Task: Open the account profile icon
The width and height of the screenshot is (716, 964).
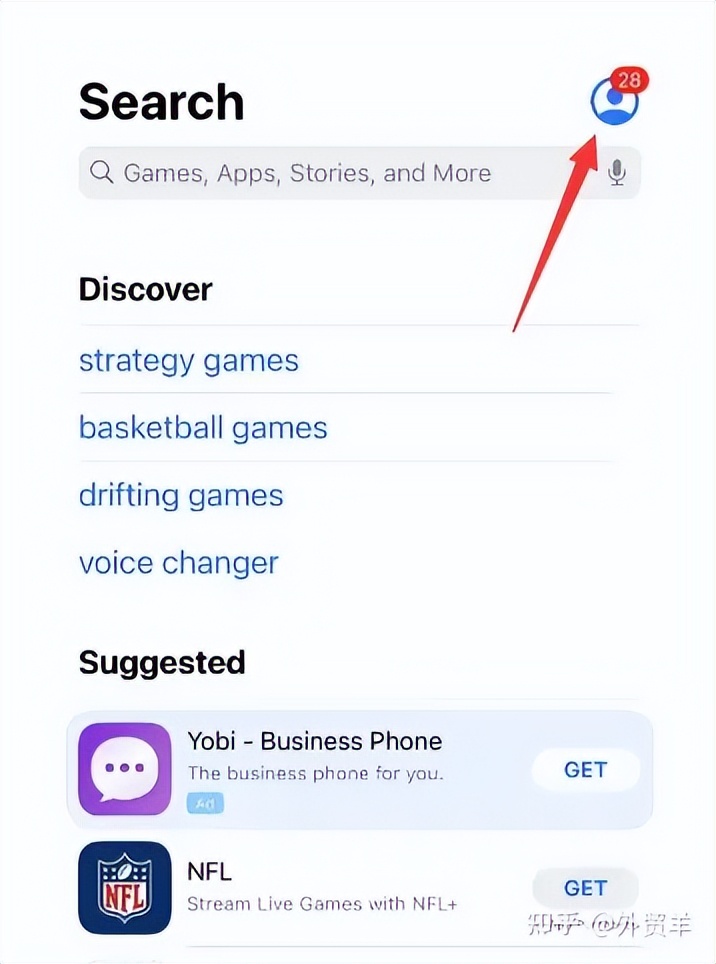Action: 614,99
